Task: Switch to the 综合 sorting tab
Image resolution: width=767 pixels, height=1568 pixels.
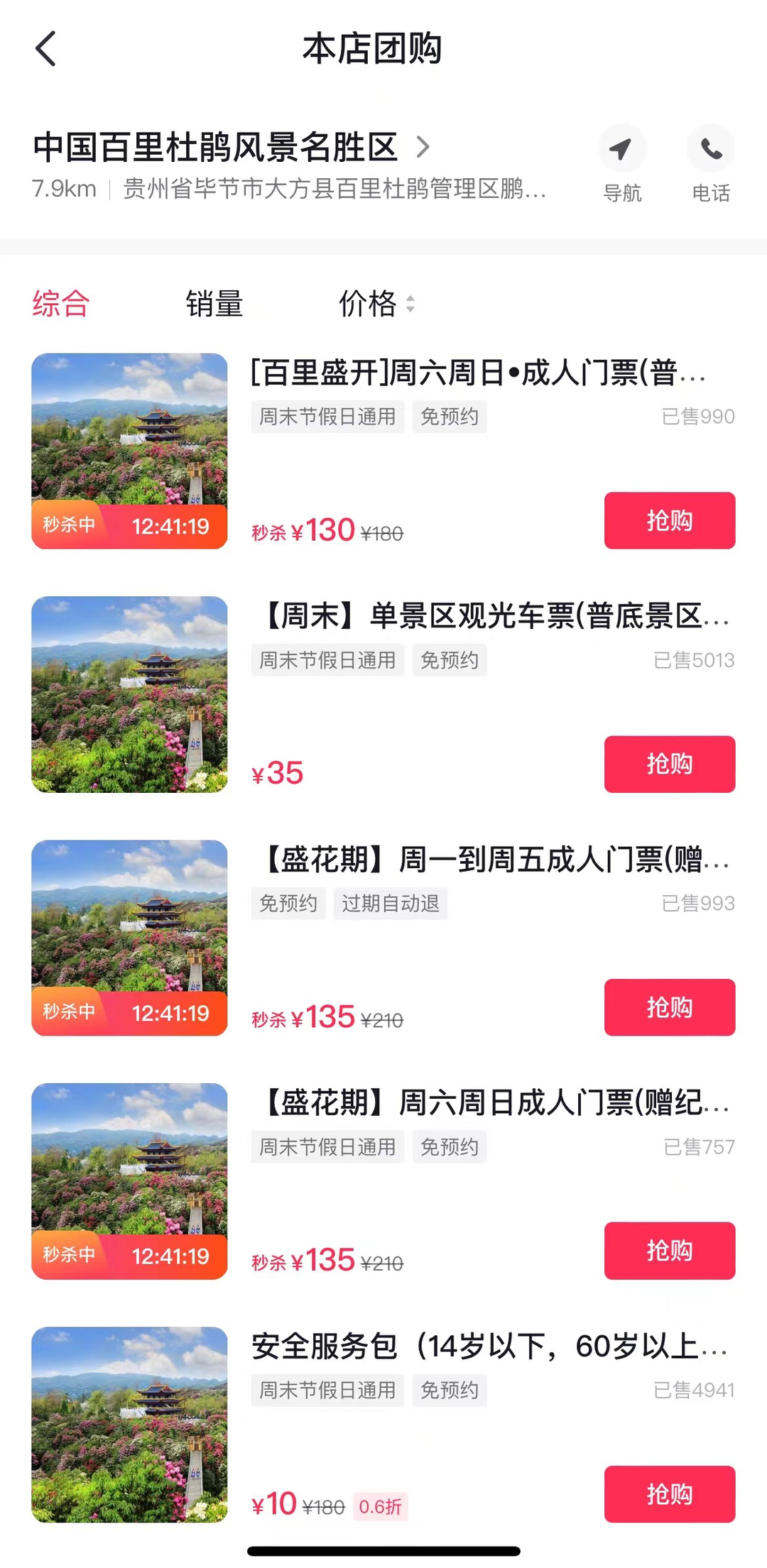Action: (61, 304)
